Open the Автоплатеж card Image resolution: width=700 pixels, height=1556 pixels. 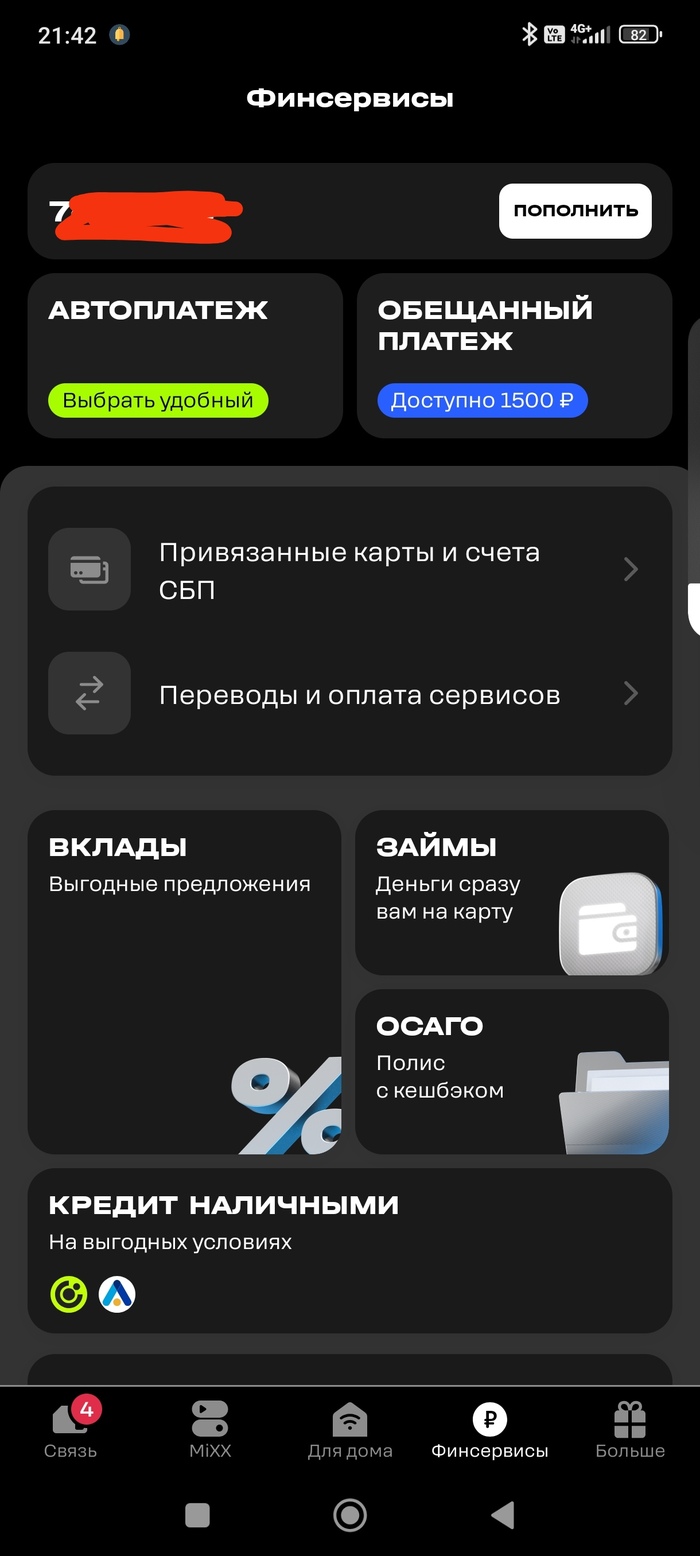(x=185, y=355)
